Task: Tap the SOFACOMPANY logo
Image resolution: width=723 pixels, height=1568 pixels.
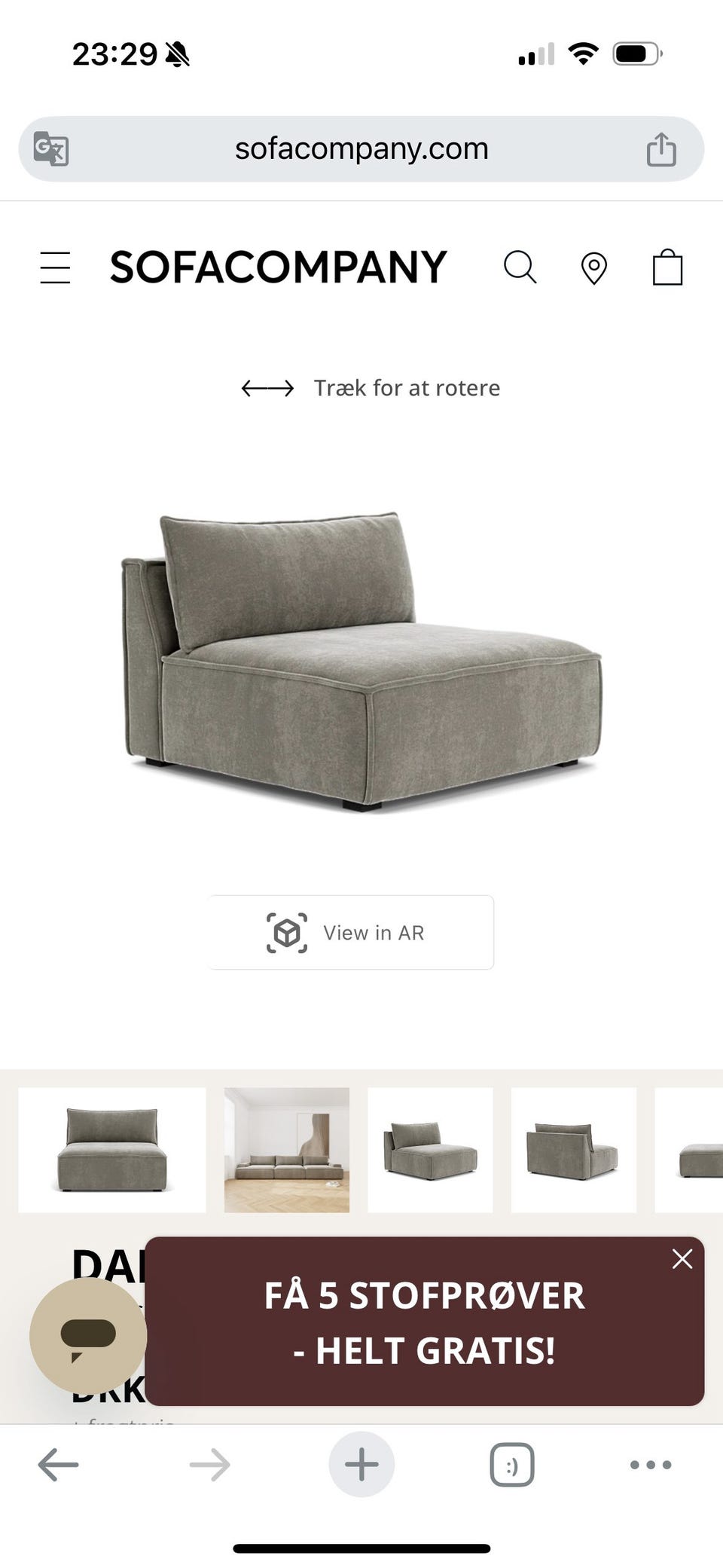Action: click(279, 267)
